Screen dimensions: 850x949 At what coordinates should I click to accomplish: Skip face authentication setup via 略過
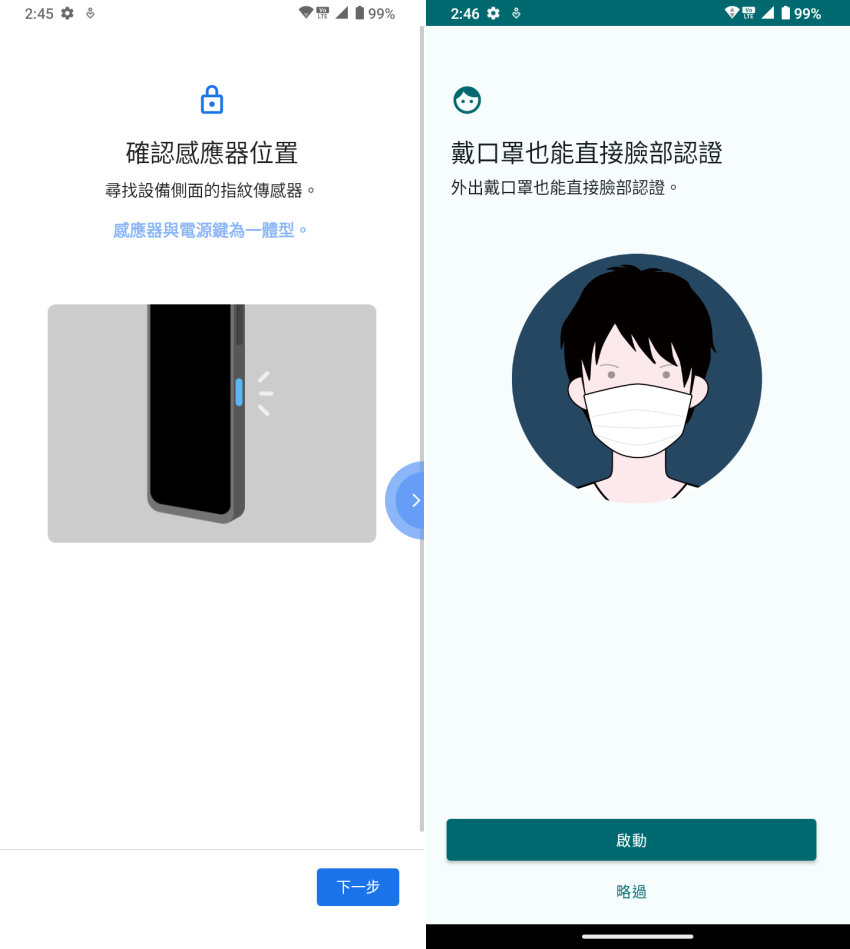[x=631, y=891]
